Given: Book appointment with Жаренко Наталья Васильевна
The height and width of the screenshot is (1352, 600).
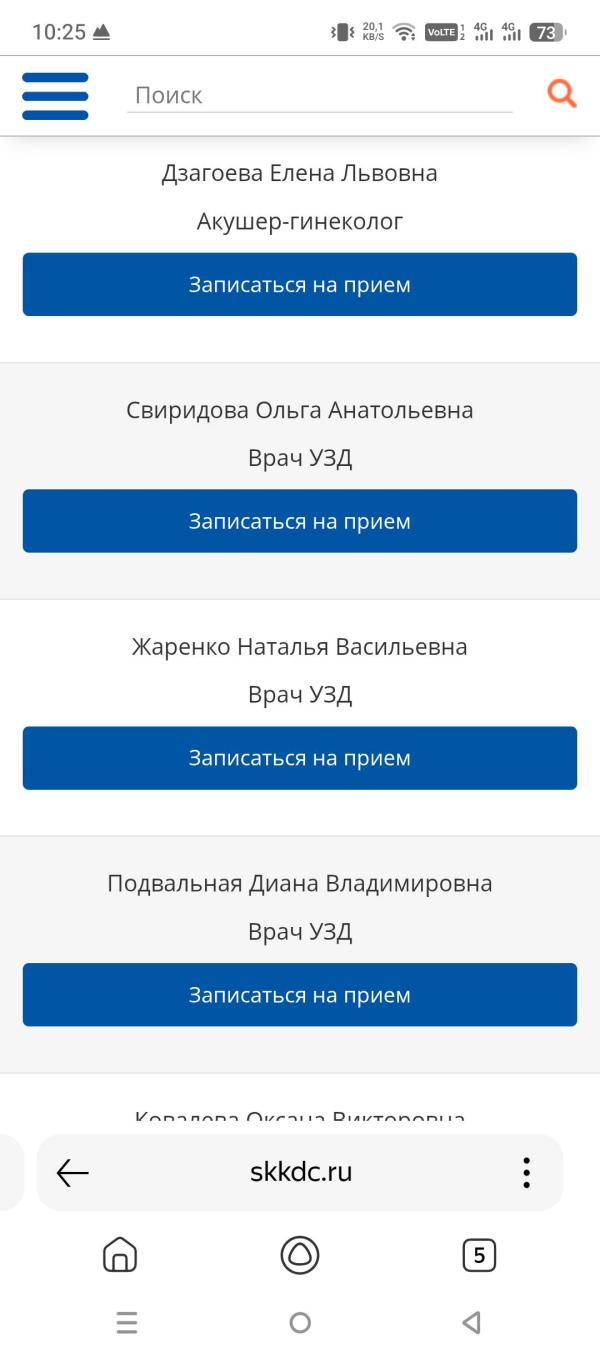Looking at the screenshot, I should (x=300, y=758).
